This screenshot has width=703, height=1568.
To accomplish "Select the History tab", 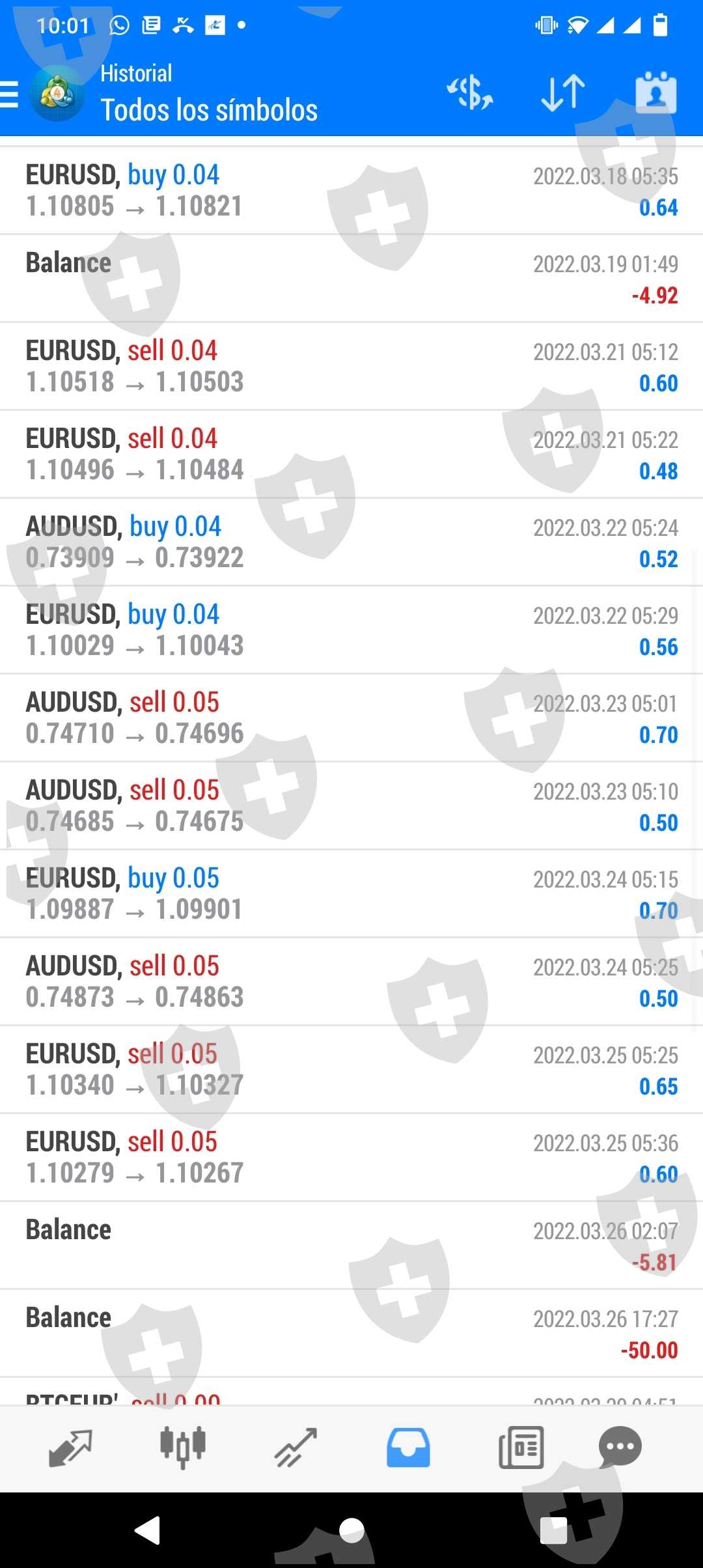I will pyautogui.click(x=408, y=1448).
